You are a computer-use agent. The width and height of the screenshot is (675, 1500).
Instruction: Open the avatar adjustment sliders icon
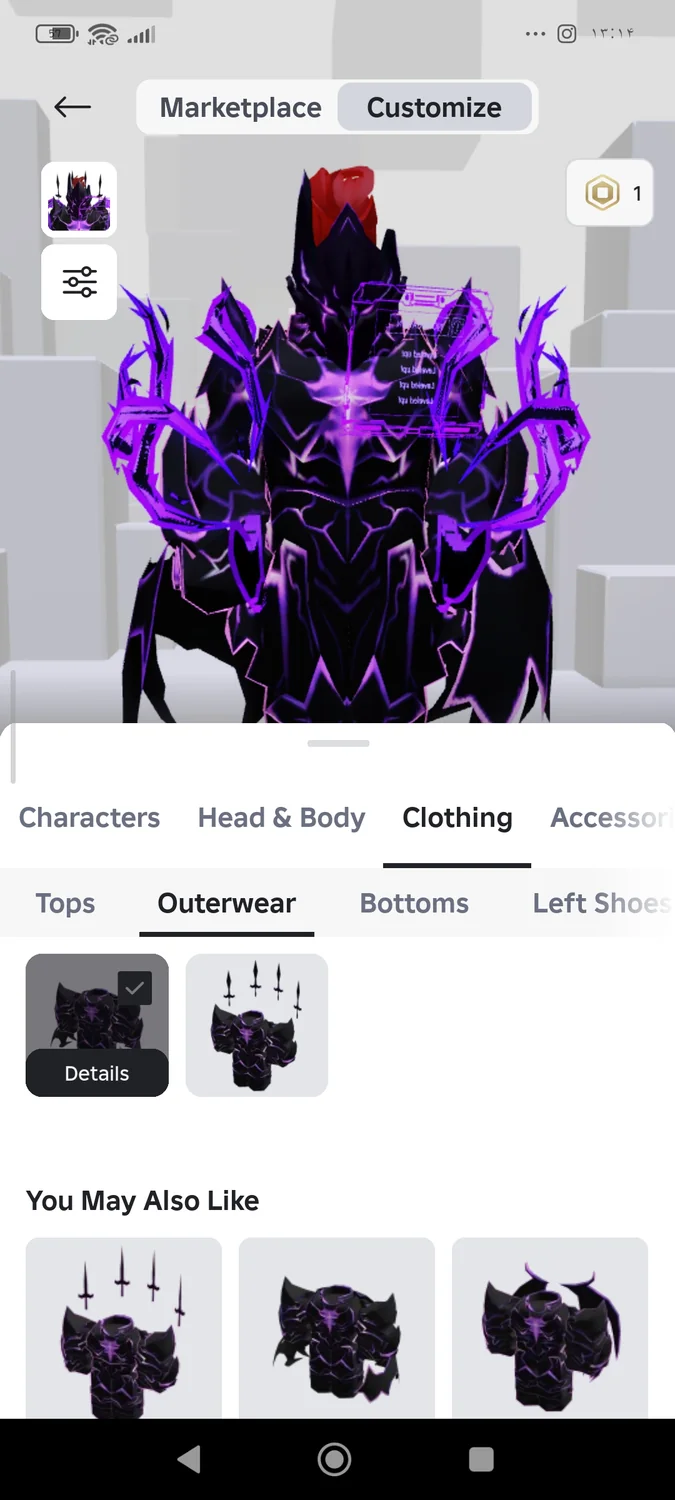pos(79,283)
